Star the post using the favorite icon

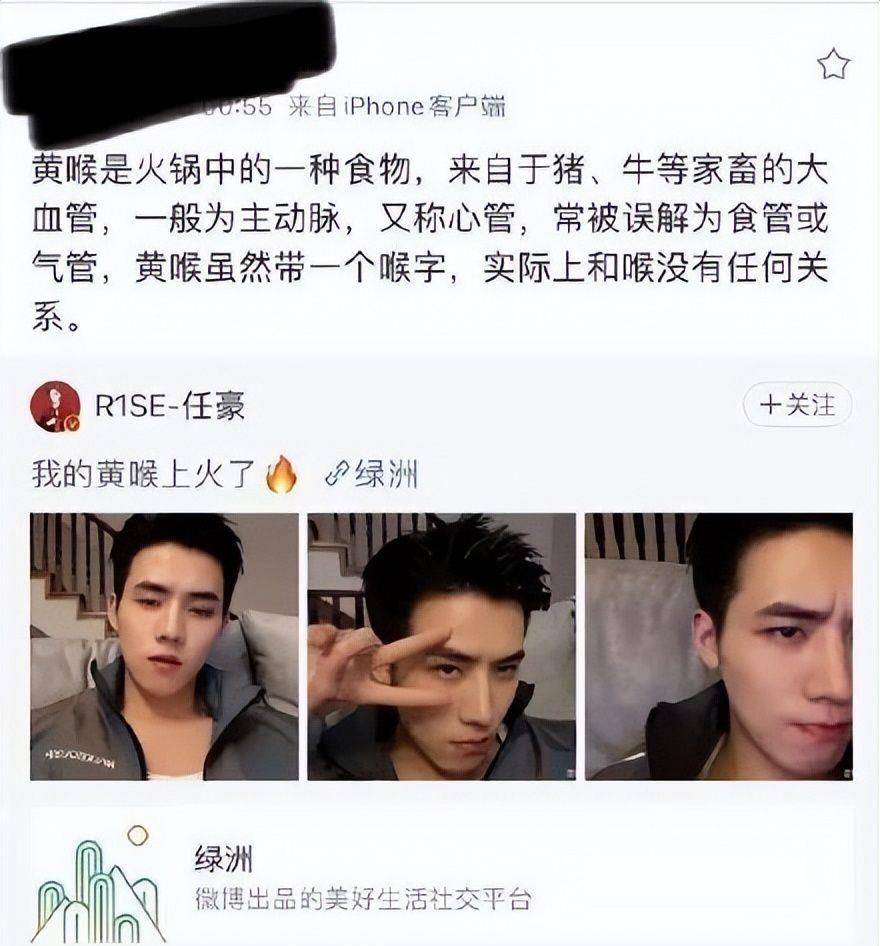[x=835, y=62]
